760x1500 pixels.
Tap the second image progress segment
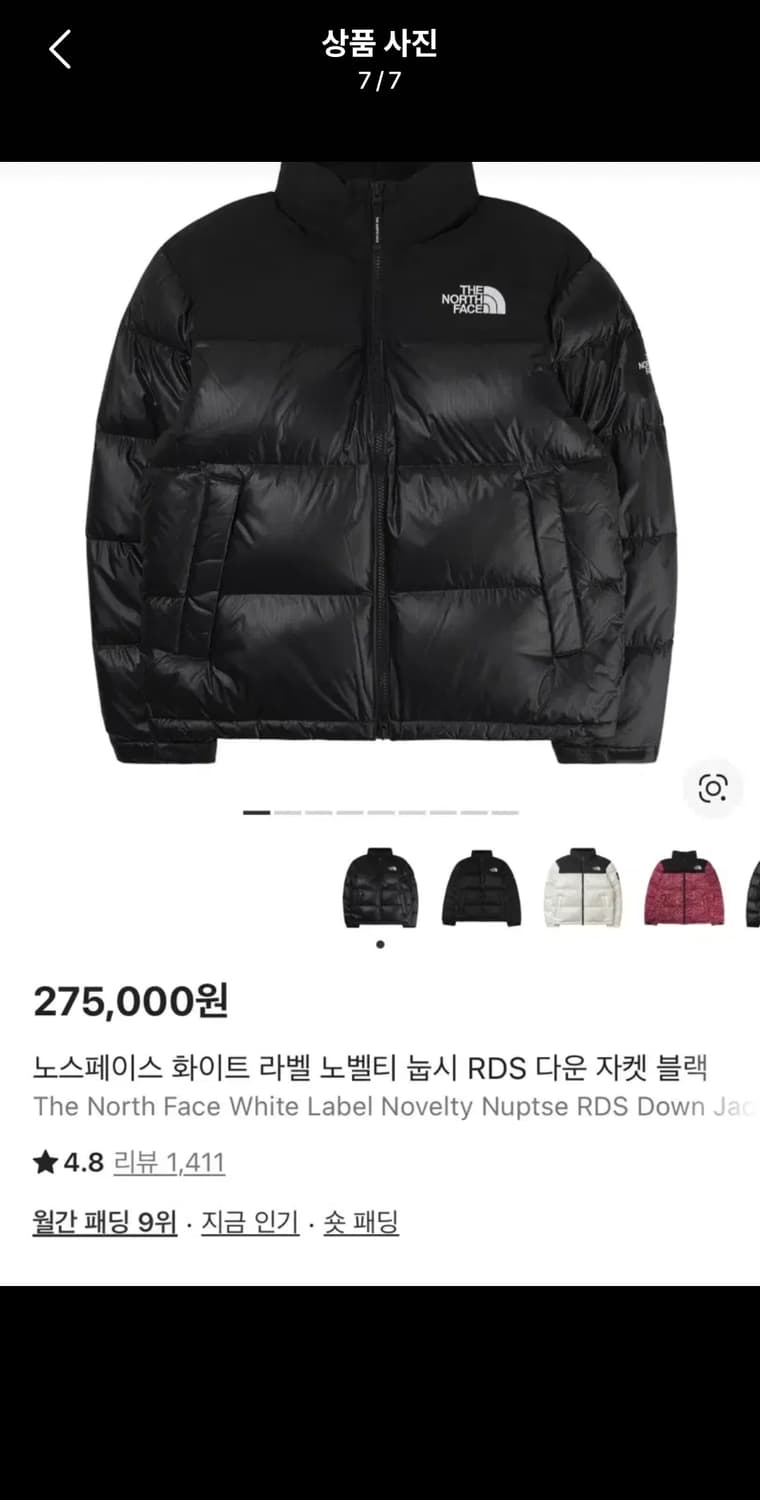coord(289,814)
